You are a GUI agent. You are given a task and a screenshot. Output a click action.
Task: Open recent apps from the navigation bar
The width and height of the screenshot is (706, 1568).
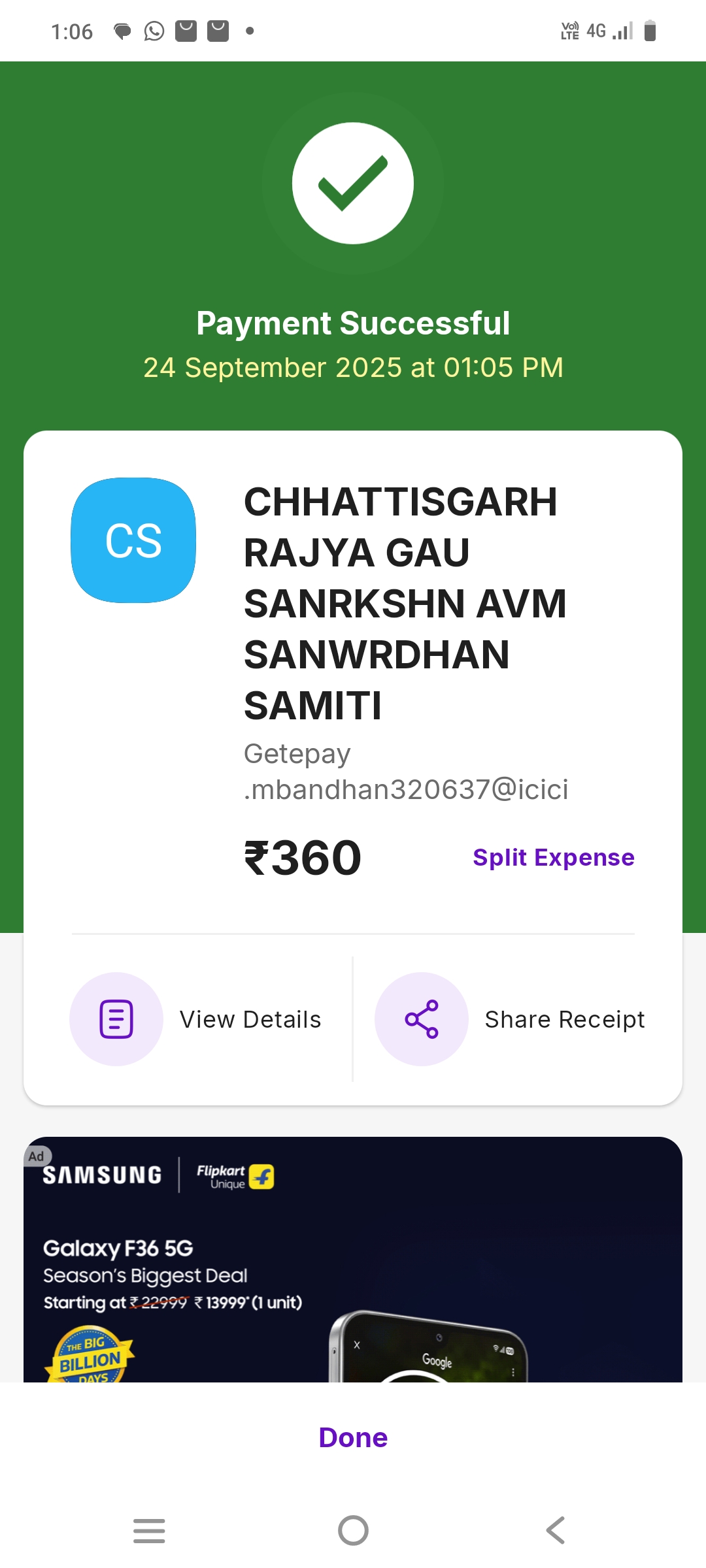[x=149, y=1530]
